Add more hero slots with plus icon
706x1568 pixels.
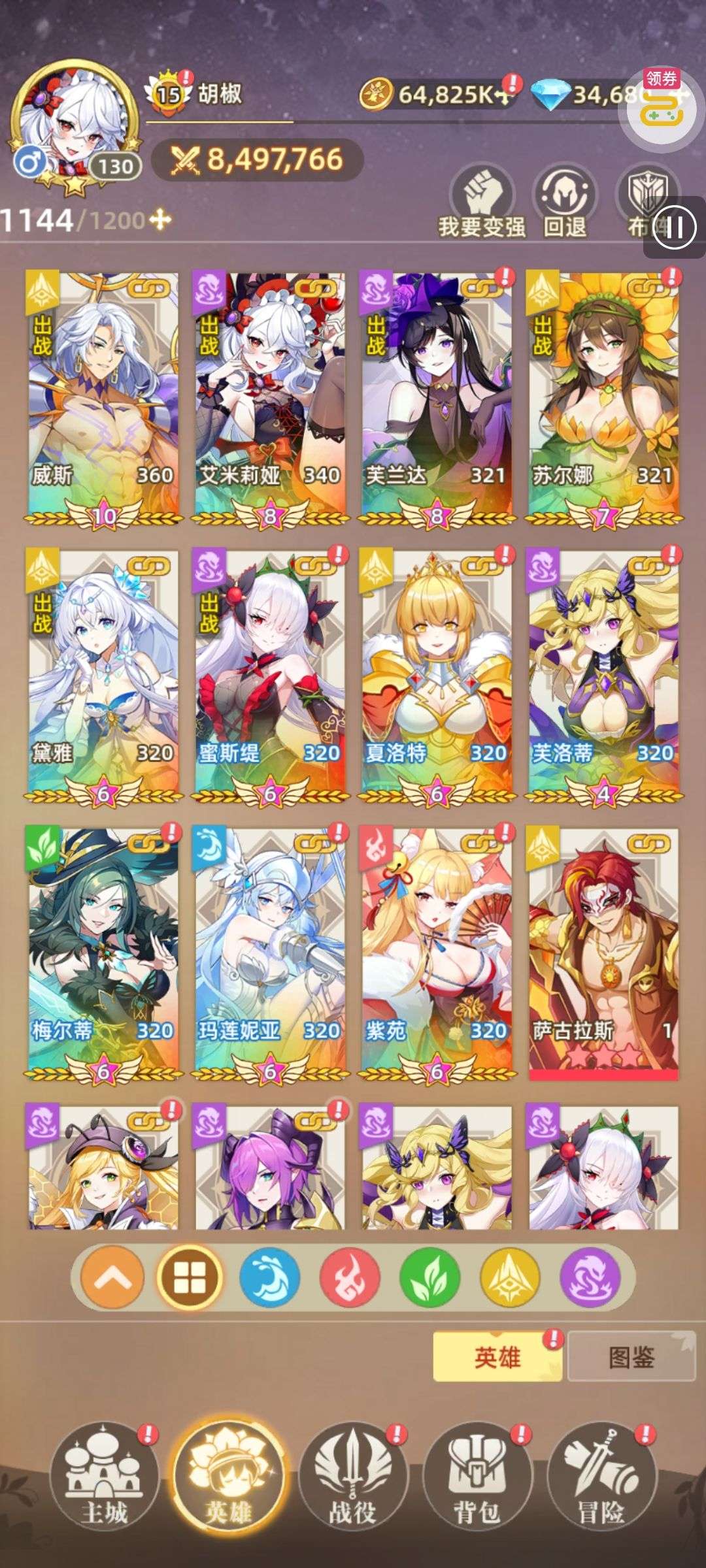click(x=160, y=220)
